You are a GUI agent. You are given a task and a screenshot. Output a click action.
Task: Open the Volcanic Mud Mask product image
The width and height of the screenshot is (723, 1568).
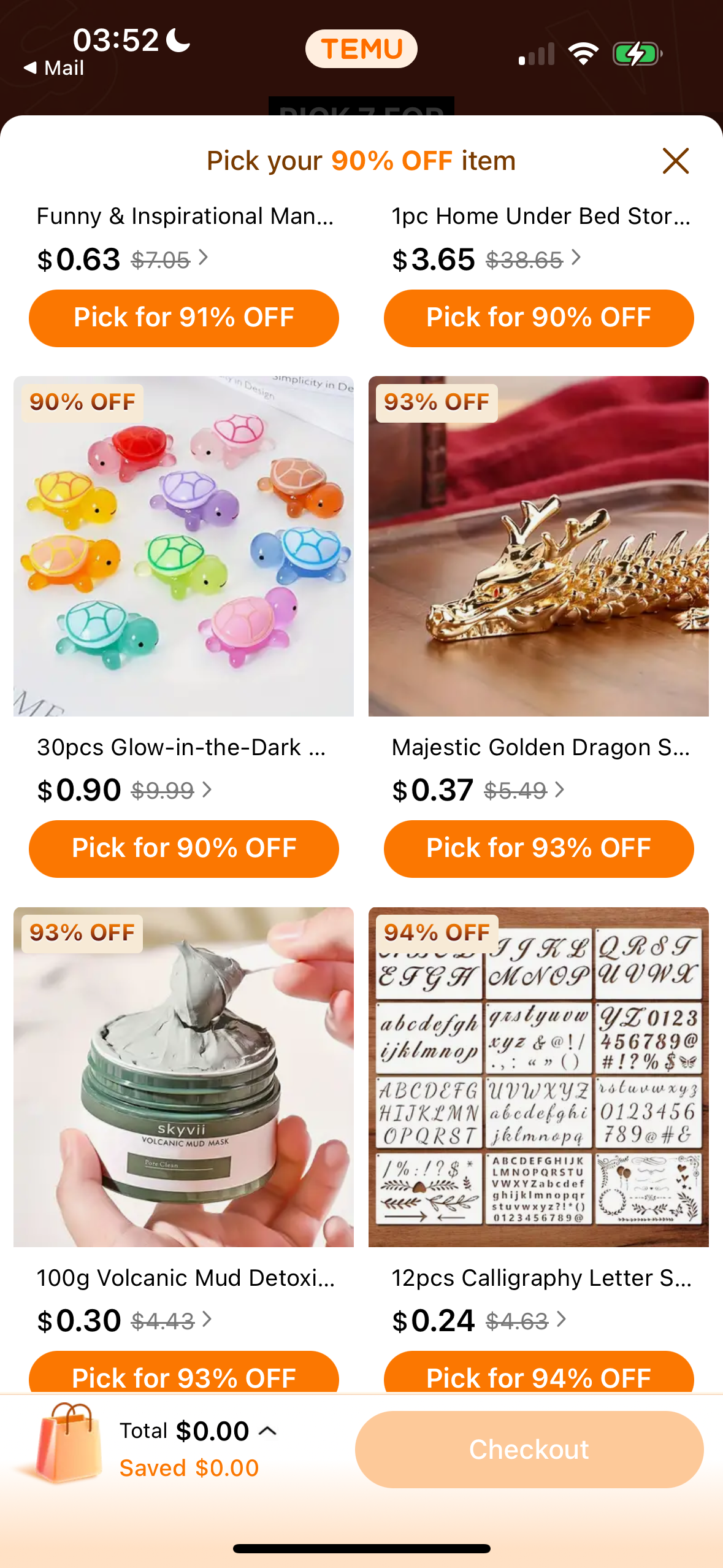tap(183, 1077)
